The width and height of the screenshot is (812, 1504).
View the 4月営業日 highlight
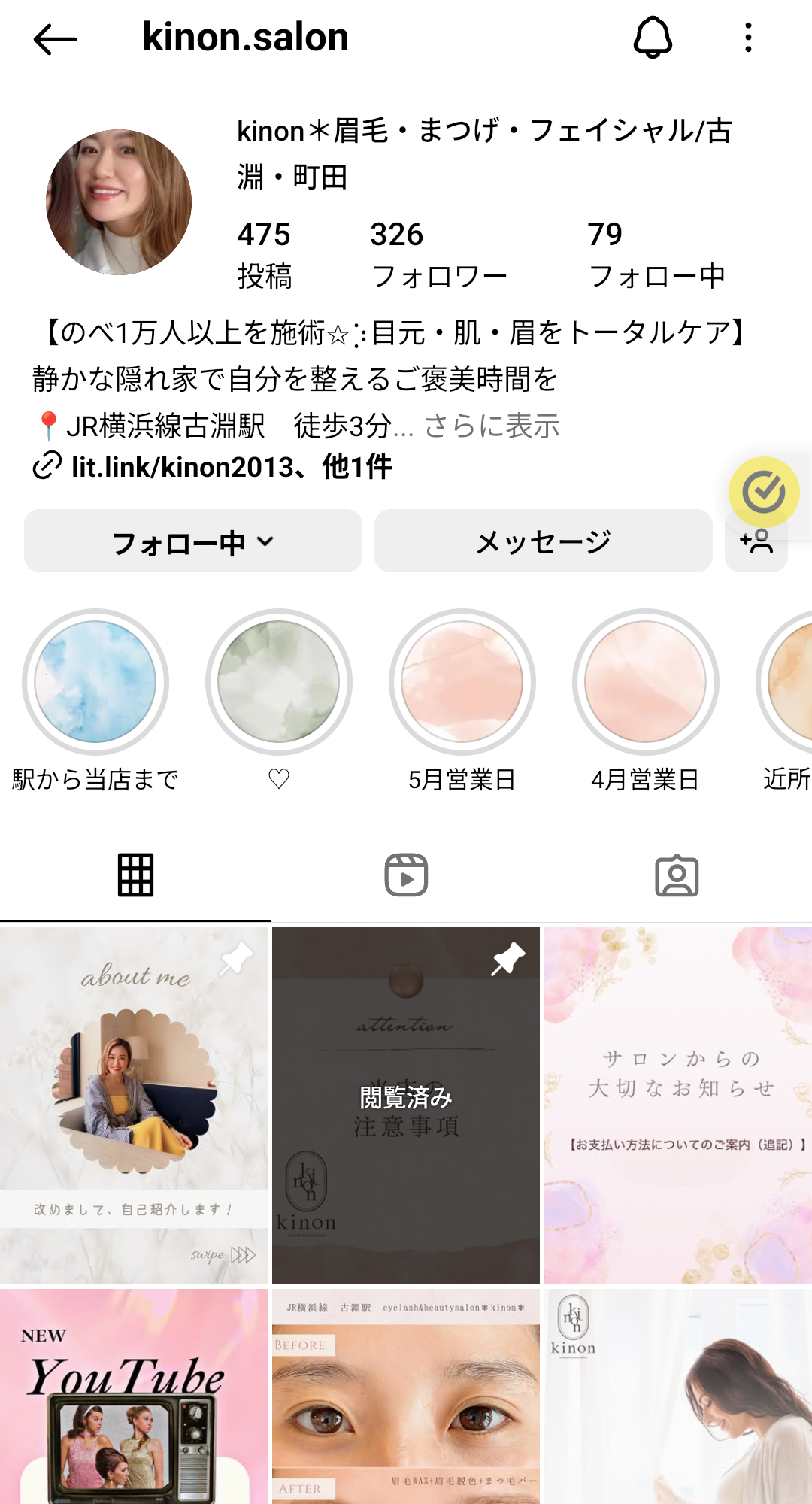[645, 682]
